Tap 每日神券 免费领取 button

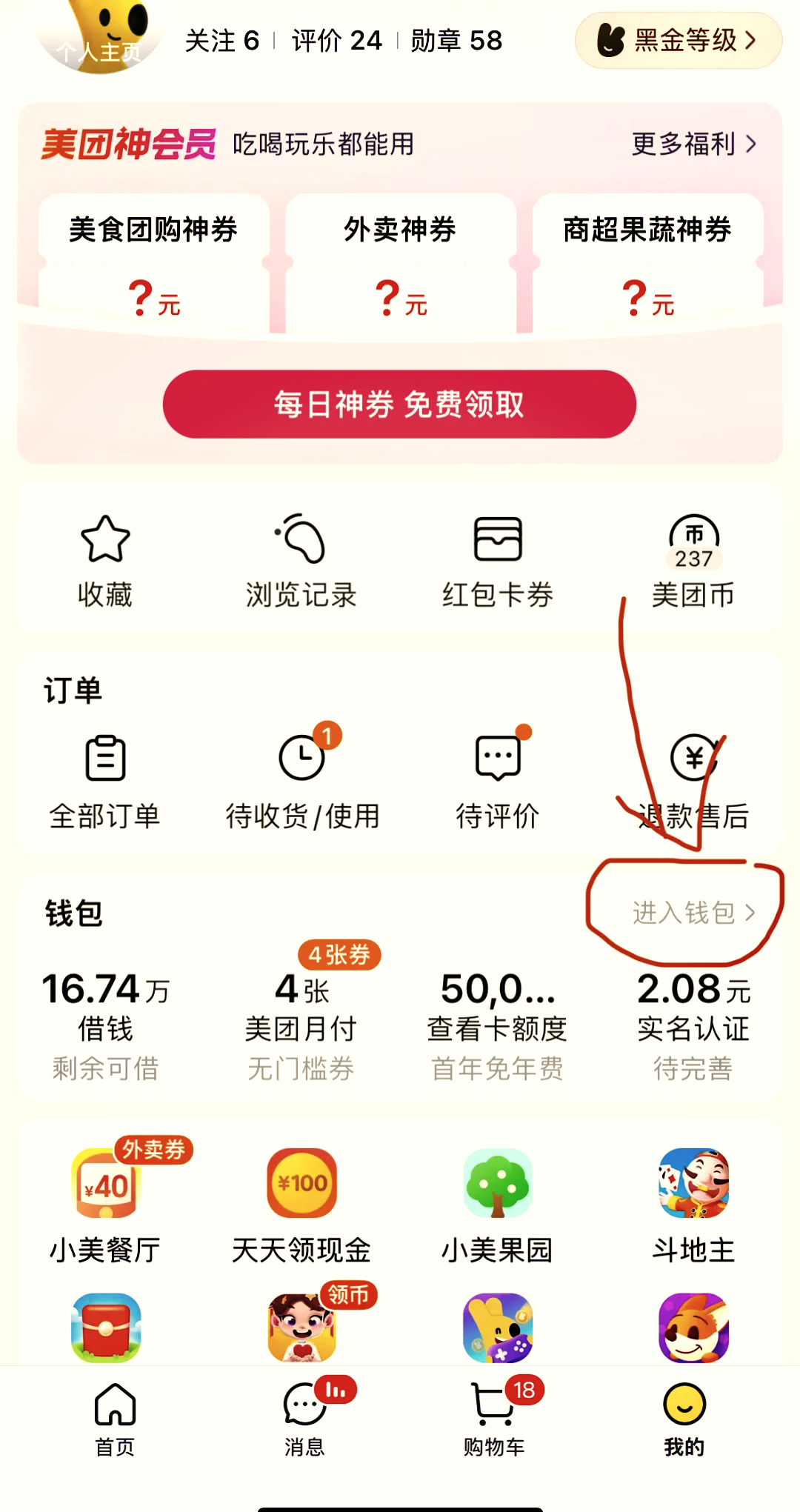(399, 404)
